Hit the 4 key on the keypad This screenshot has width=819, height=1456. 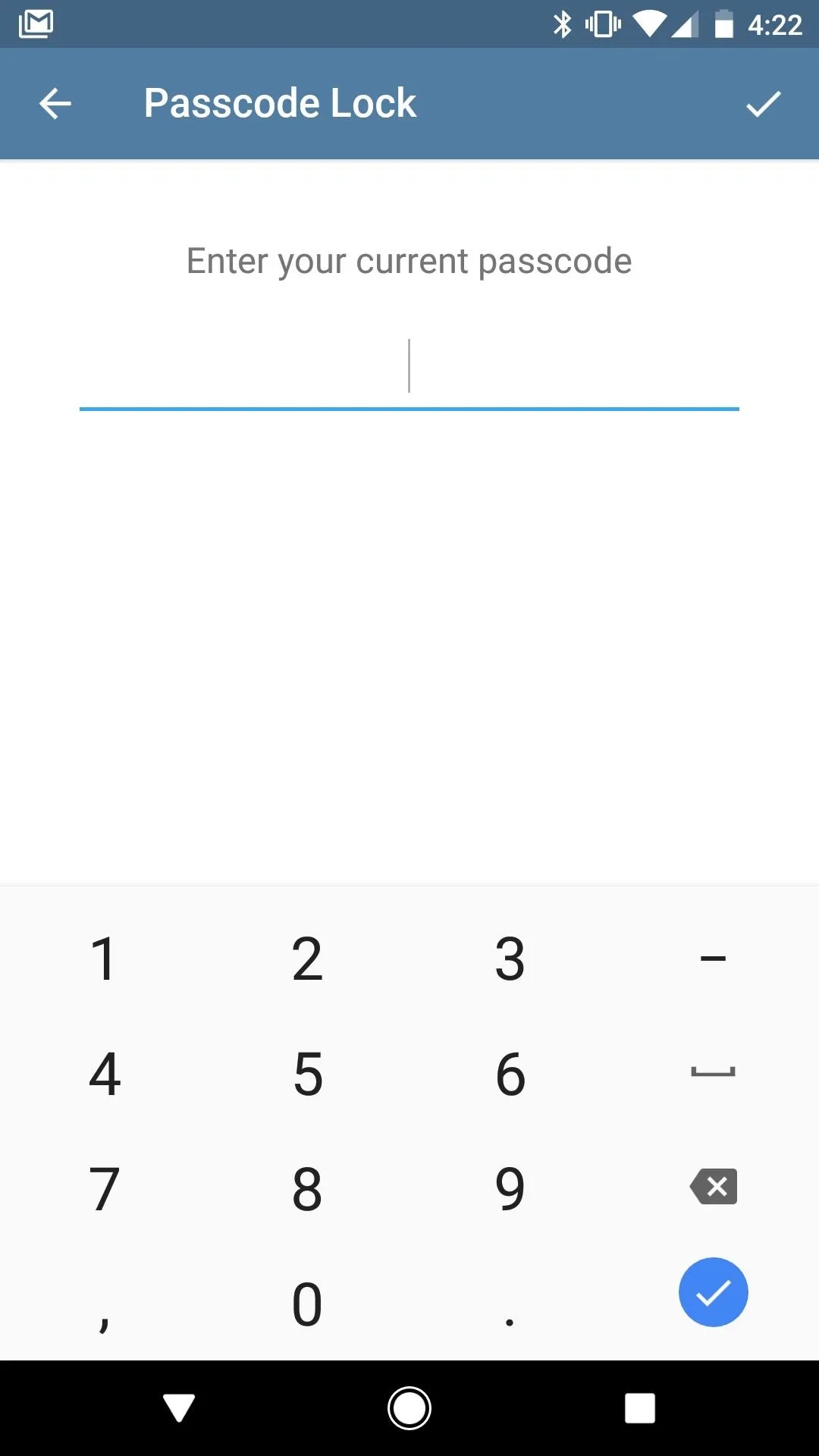[105, 1074]
